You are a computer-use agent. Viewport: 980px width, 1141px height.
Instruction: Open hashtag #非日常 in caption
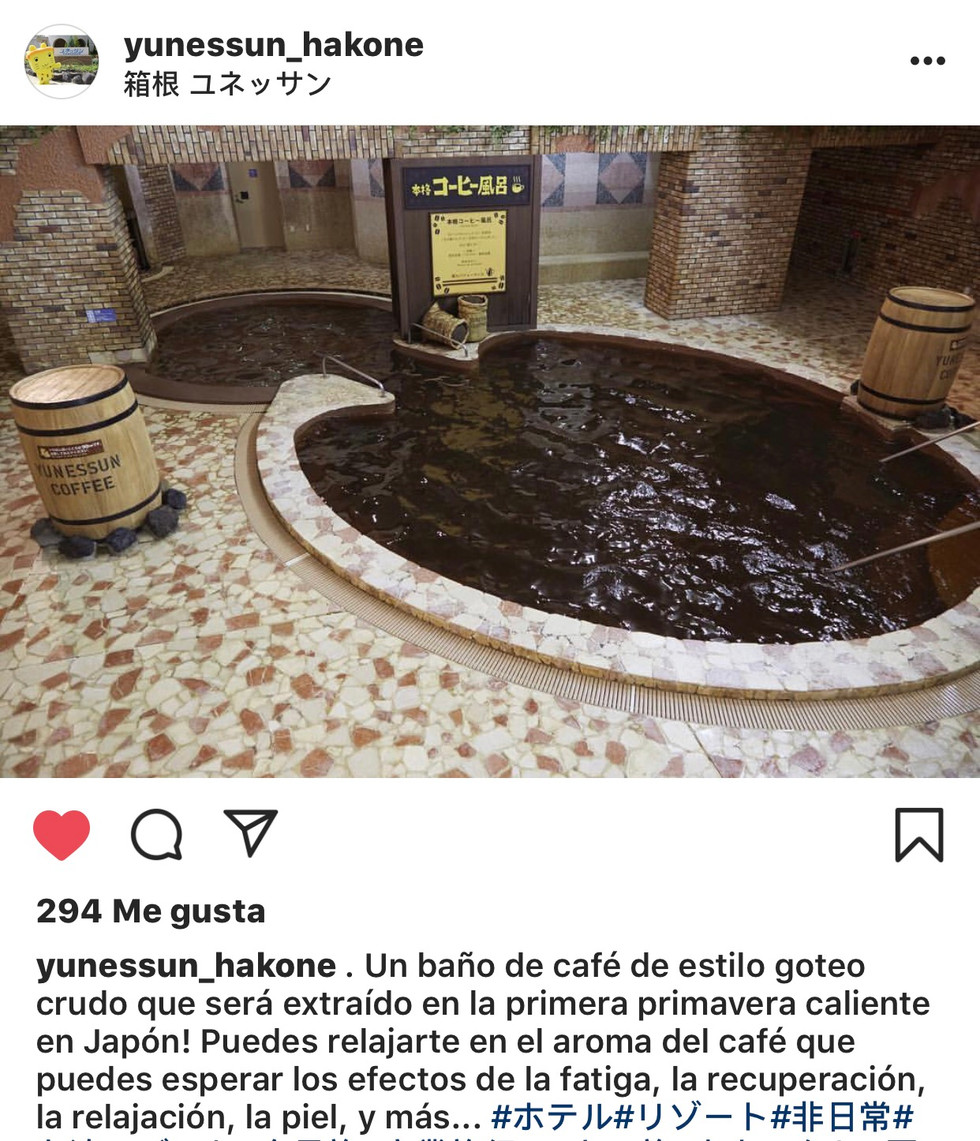click(x=842, y=1117)
